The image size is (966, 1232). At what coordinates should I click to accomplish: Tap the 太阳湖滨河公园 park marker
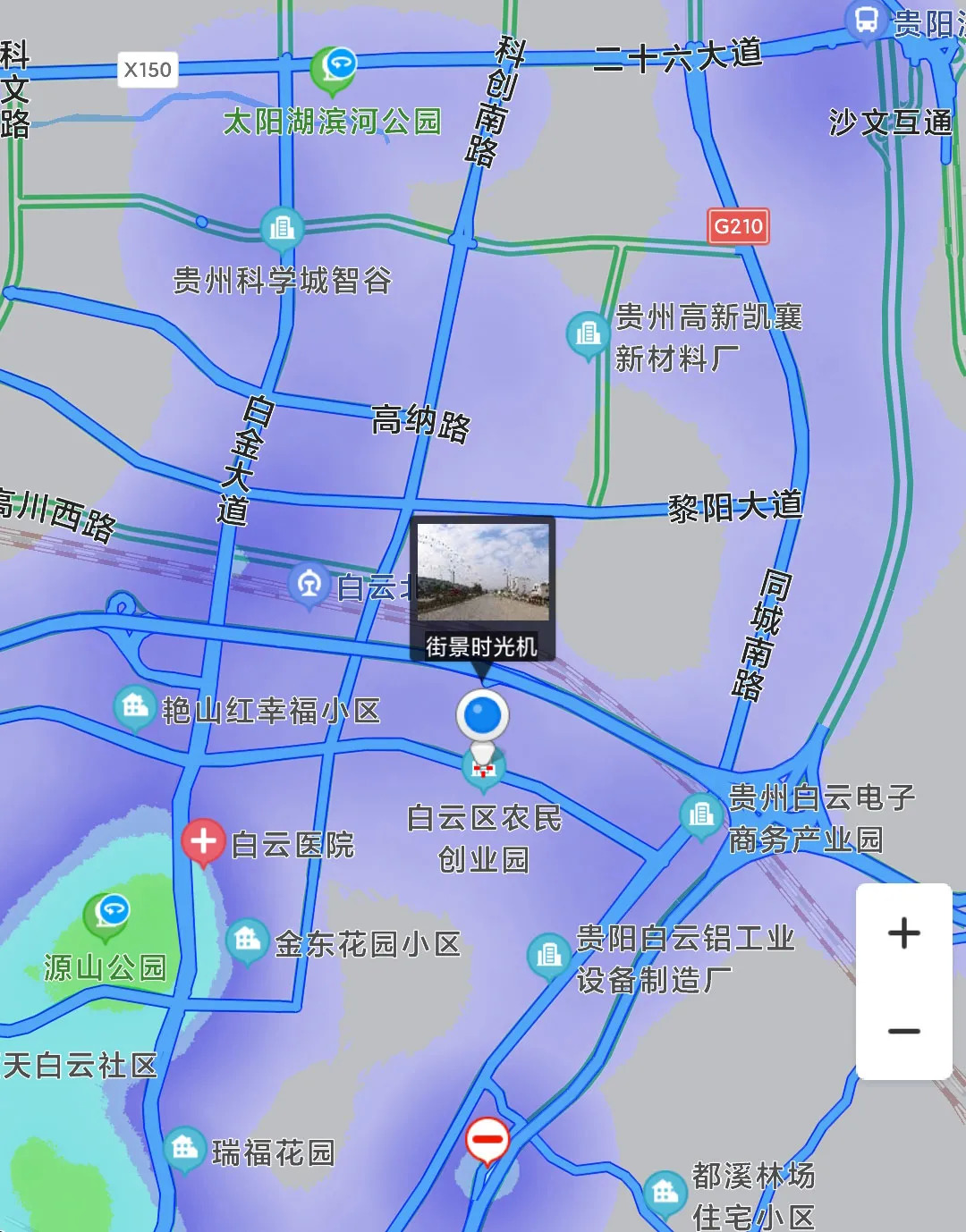(x=333, y=69)
